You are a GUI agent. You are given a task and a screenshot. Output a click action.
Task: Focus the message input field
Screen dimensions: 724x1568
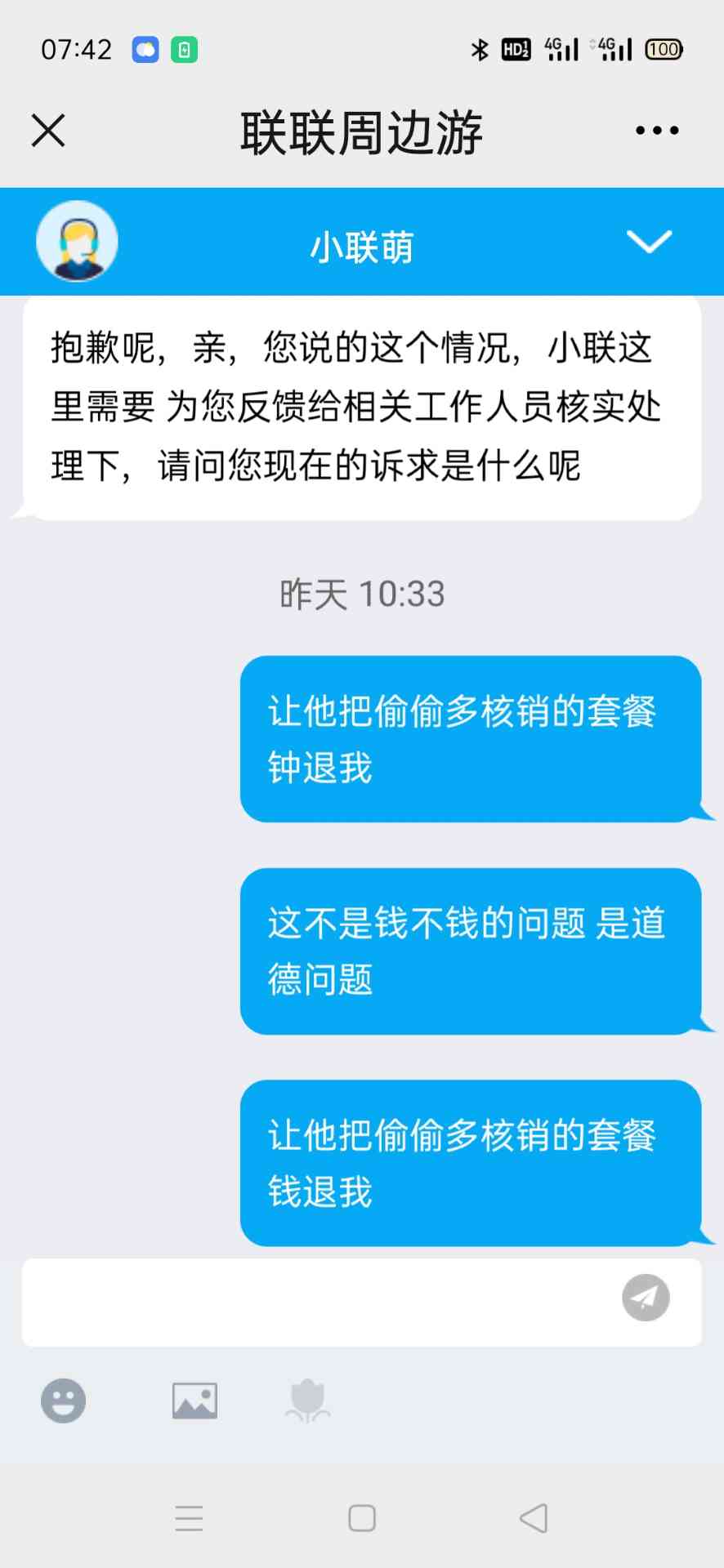coord(319,1302)
